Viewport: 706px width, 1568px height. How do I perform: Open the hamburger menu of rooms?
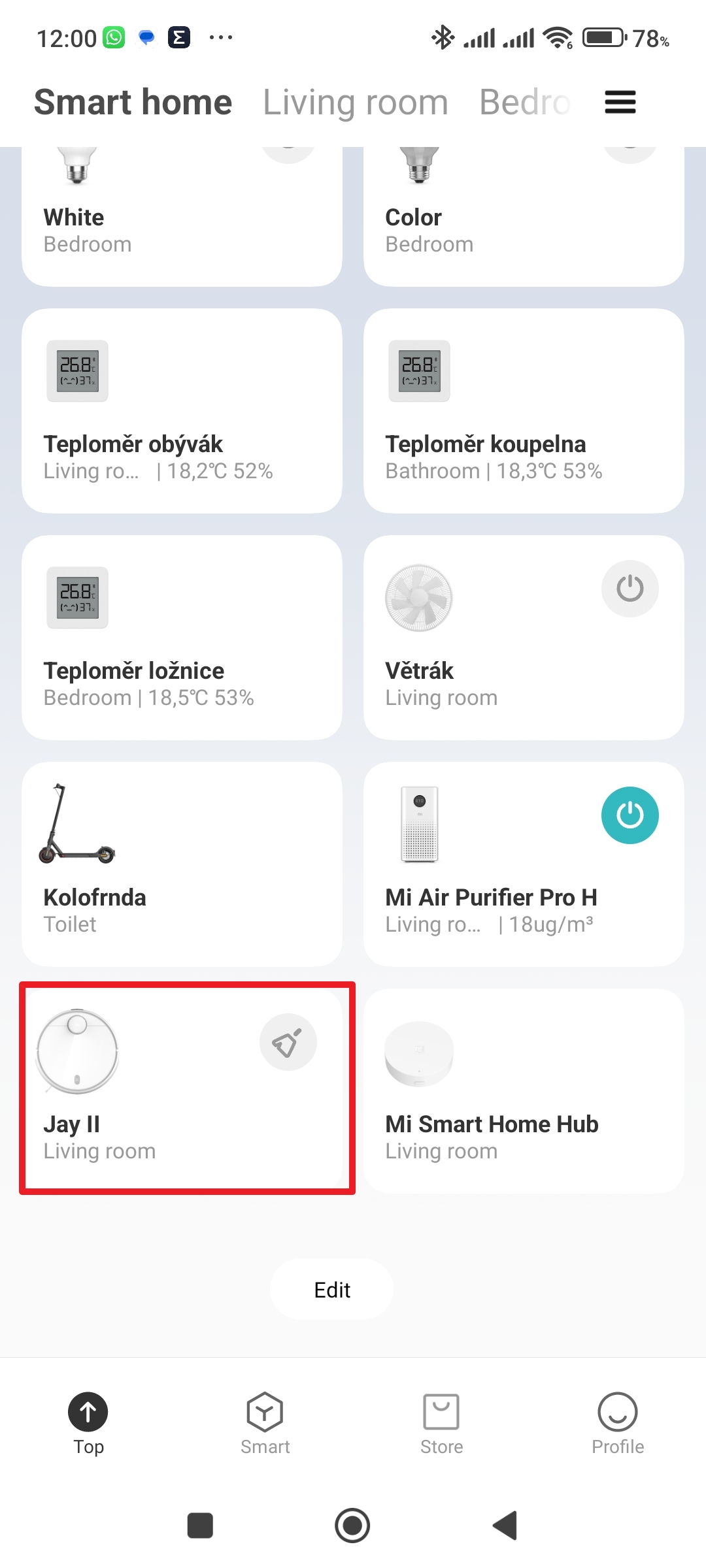[x=620, y=102]
